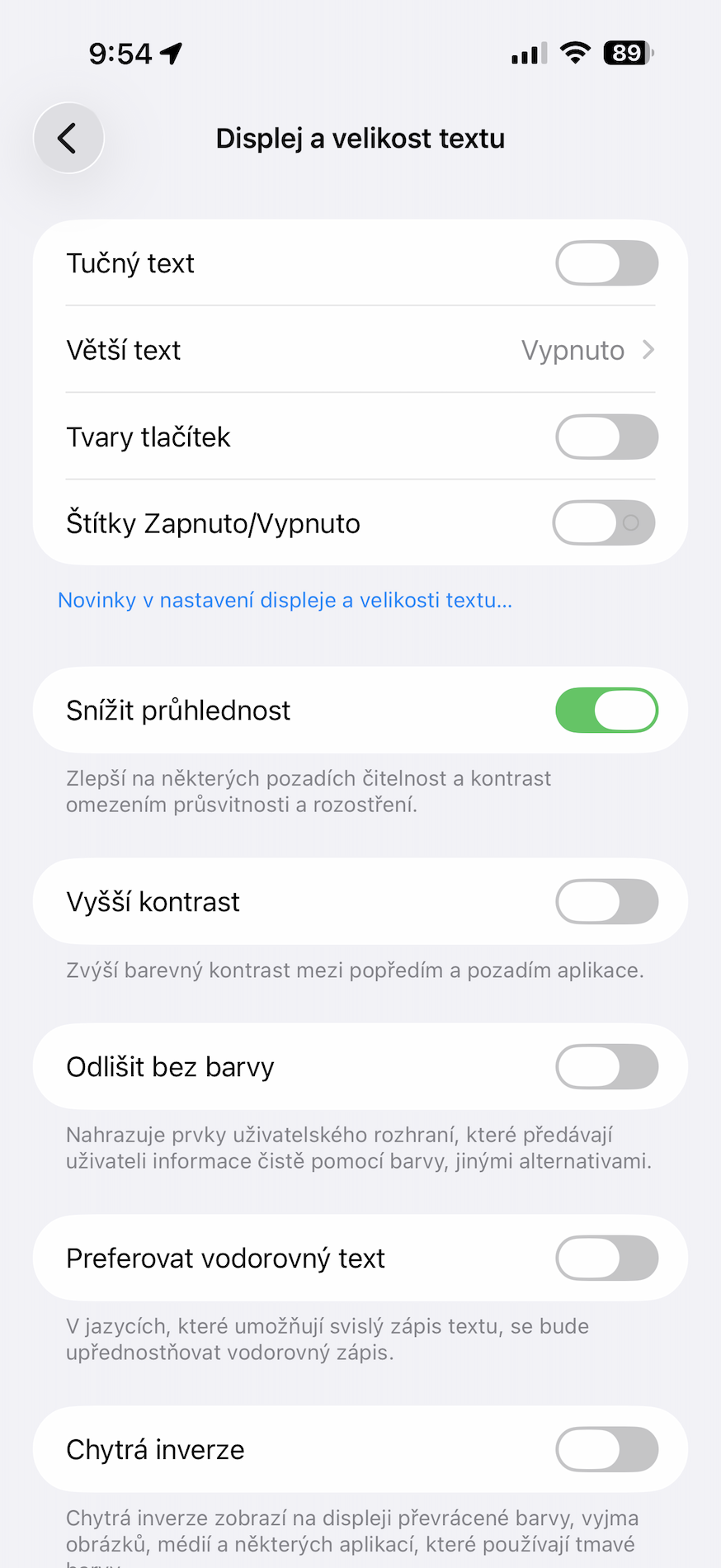
Task: Enable Odlišit bez barvy
Action: click(607, 1067)
